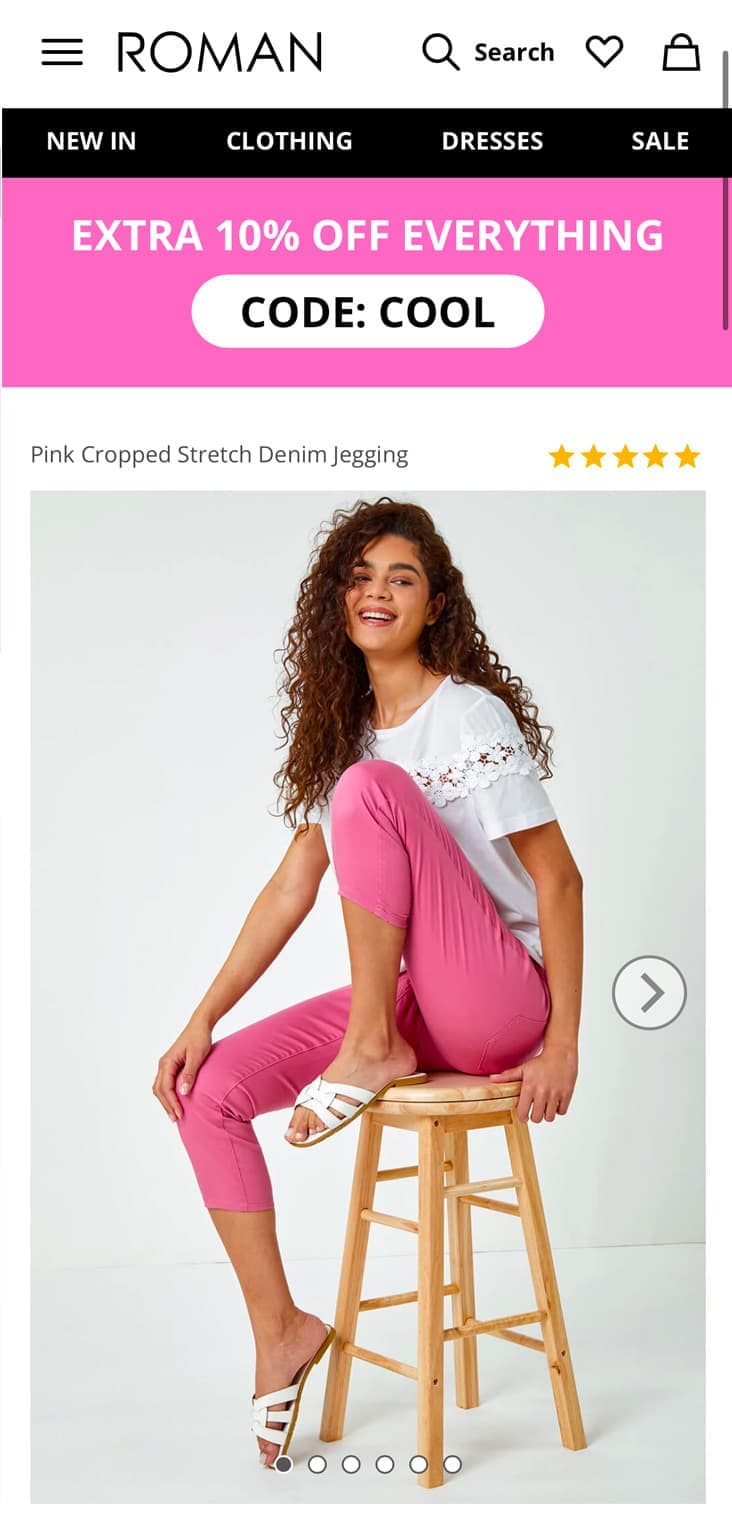Screen dimensions: 732x1524
Task: Open the SALE category
Action: pos(660,141)
